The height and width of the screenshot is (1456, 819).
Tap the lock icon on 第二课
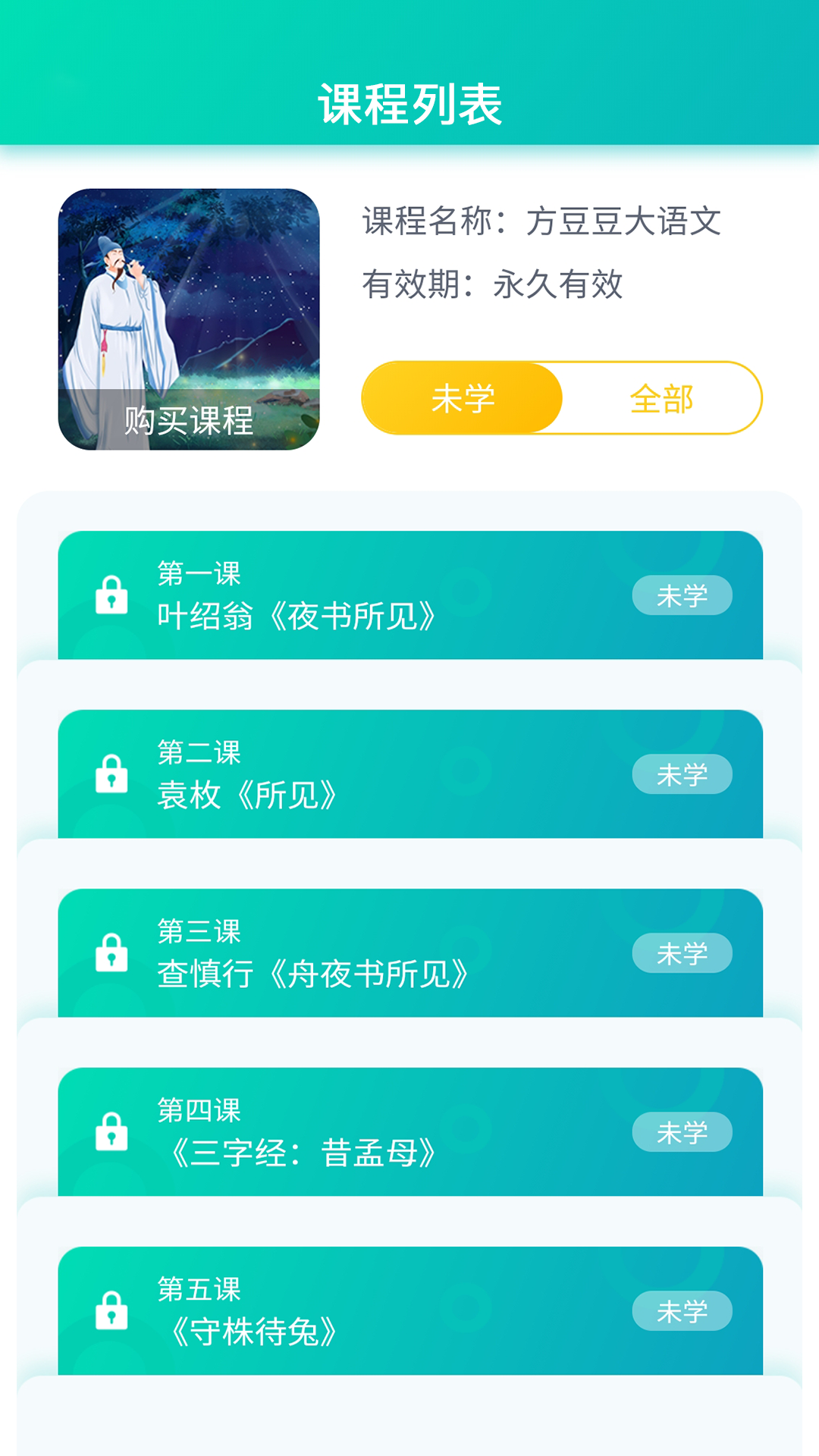coord(112,775)
